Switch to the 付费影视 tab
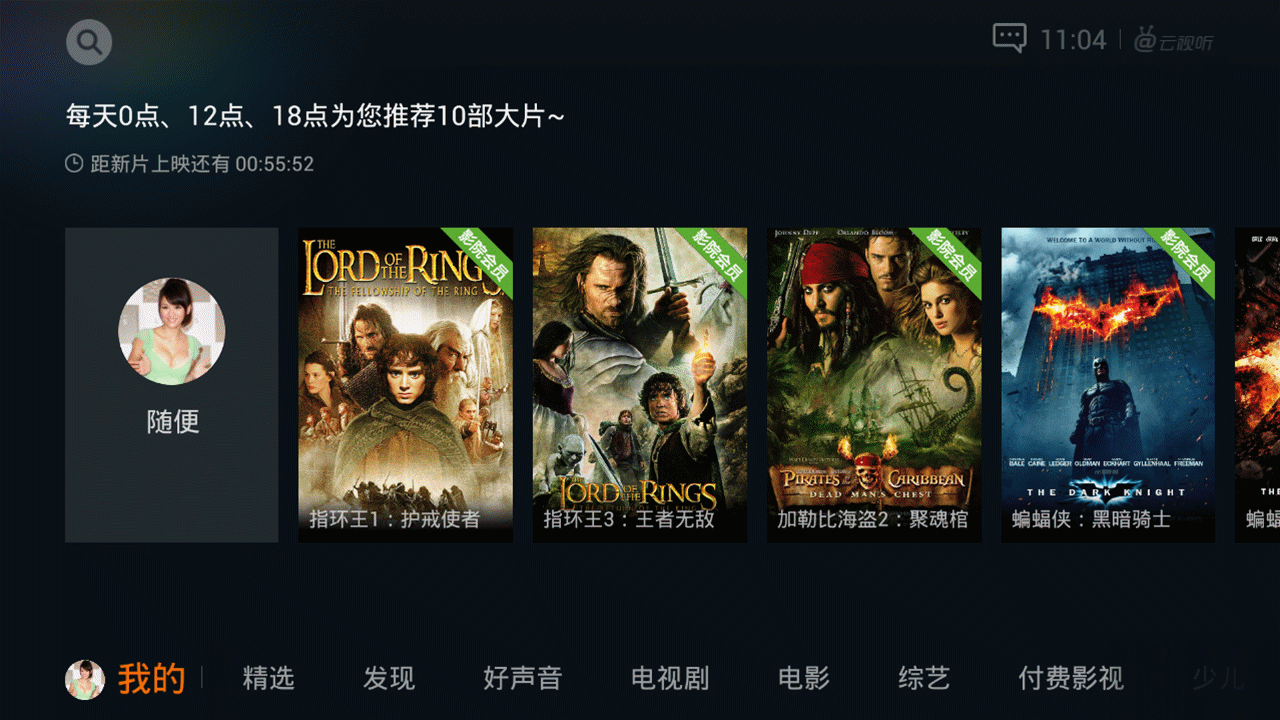 point(1070,679)
